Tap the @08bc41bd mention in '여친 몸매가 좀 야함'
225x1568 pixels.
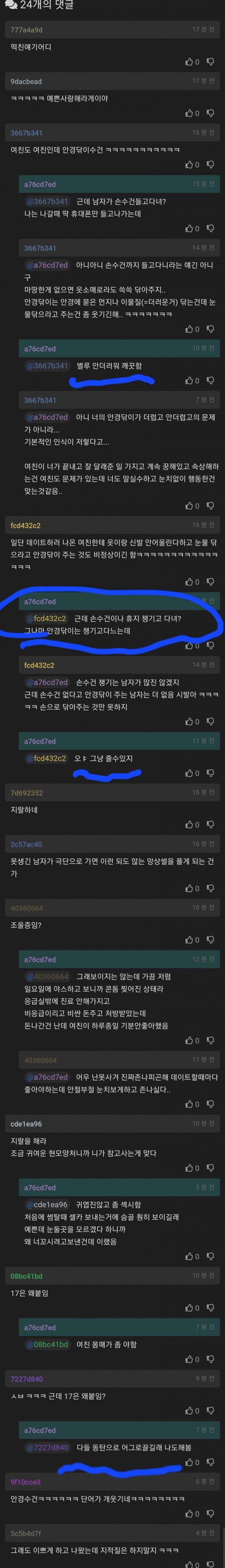coord(47,1344)
